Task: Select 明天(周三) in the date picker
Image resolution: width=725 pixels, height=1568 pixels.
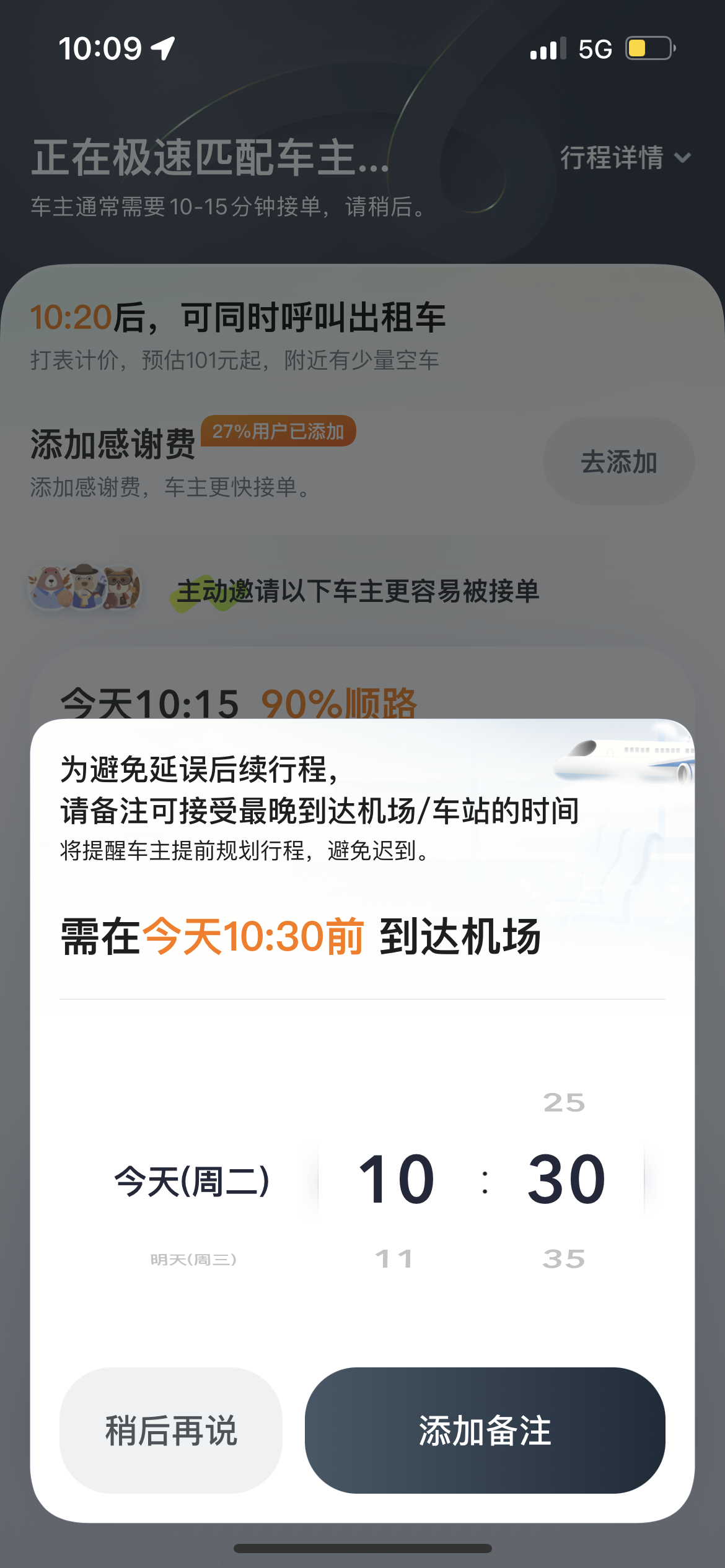Action: pyautogui.click(x=193, y=1259)
